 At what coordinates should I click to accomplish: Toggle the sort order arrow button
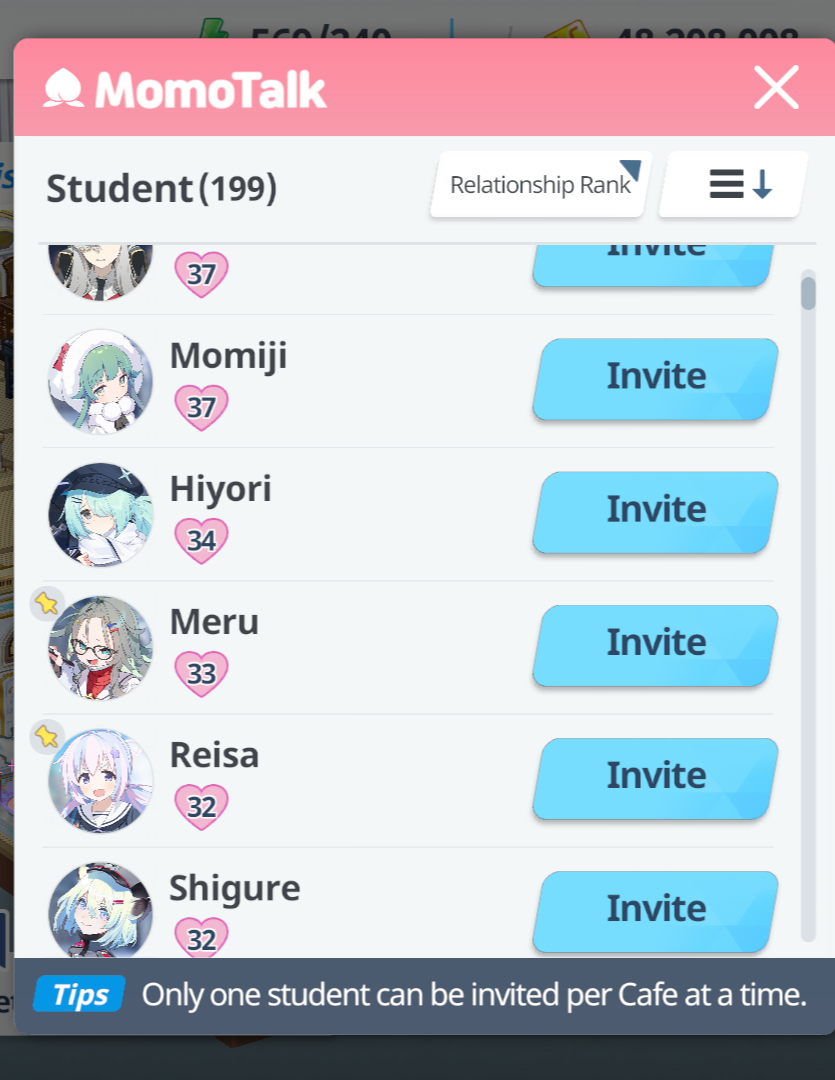[x=733, y=184]
